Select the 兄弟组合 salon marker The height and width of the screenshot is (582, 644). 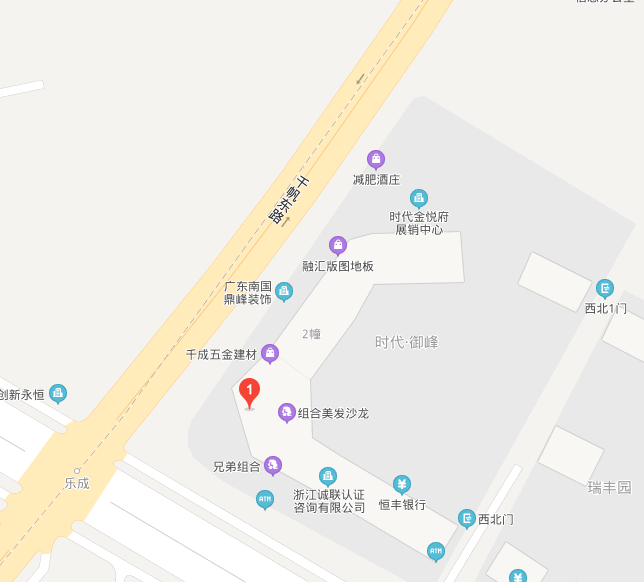273,465
